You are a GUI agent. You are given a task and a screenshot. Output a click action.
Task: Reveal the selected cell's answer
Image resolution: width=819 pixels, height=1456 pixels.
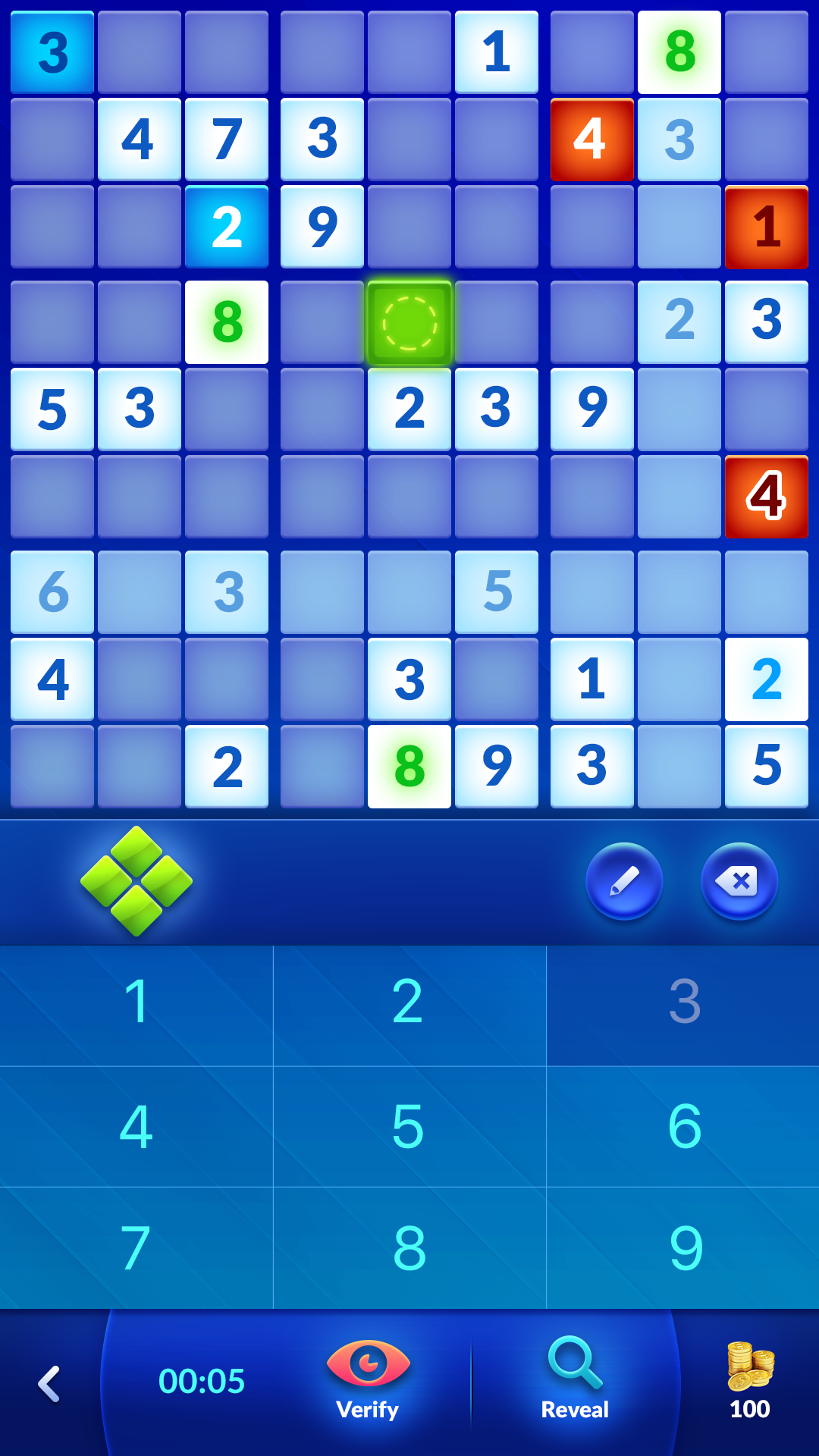[x=575, y=1381]
